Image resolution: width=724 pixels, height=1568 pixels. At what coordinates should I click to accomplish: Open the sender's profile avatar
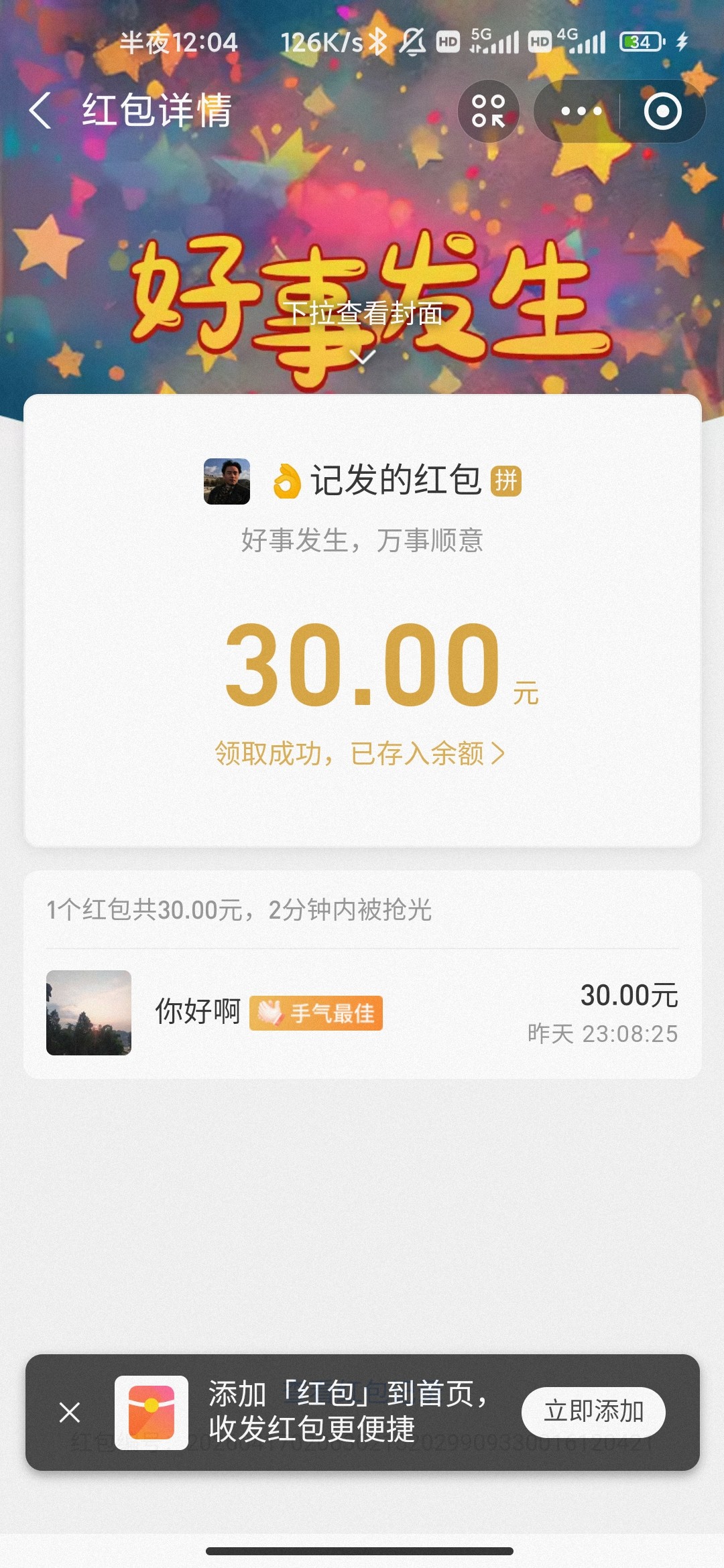point(227,481)
